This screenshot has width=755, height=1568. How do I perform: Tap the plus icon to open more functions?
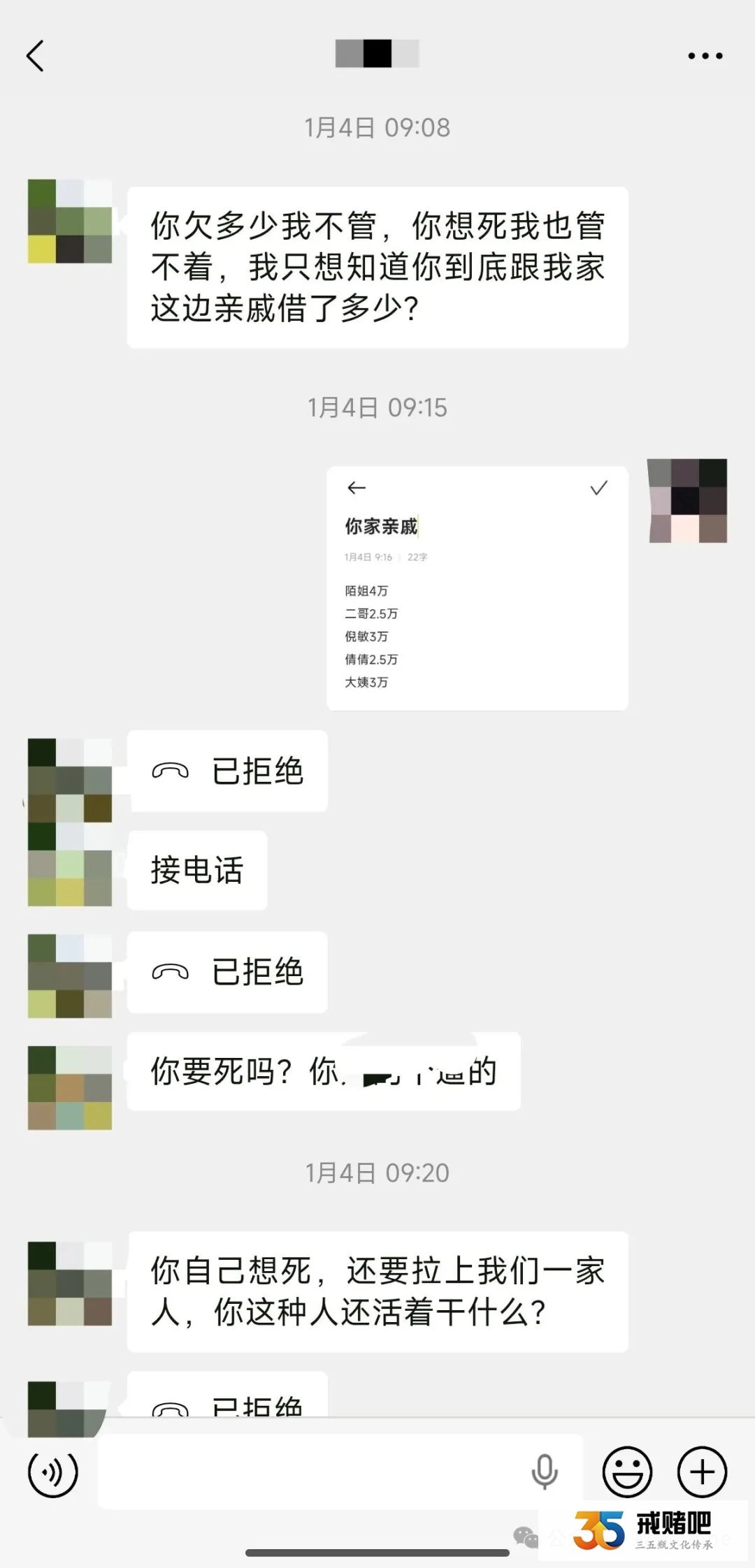(x=701, y=1473)
